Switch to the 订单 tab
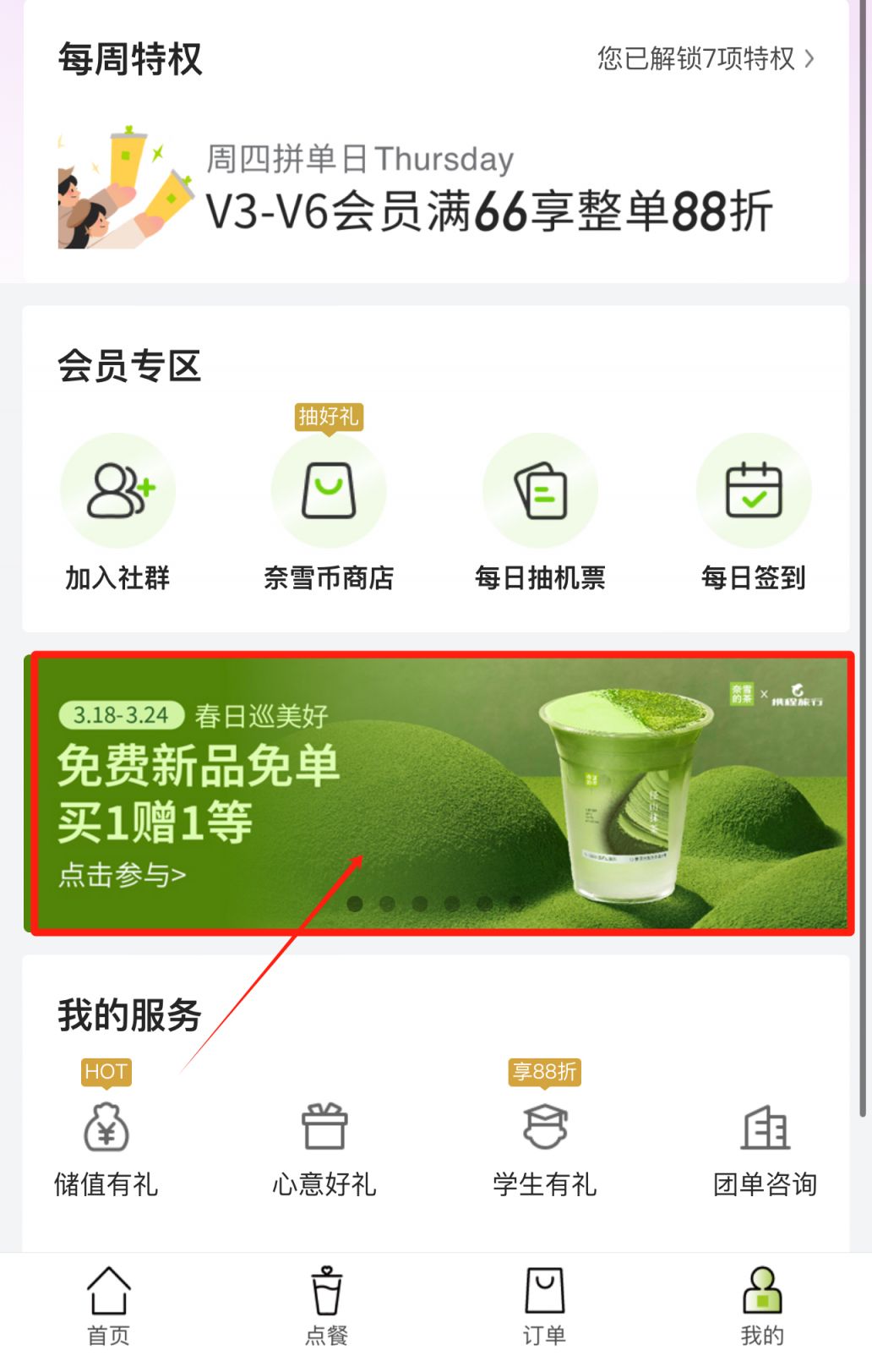872x1372 pixels. [544, 1306]
